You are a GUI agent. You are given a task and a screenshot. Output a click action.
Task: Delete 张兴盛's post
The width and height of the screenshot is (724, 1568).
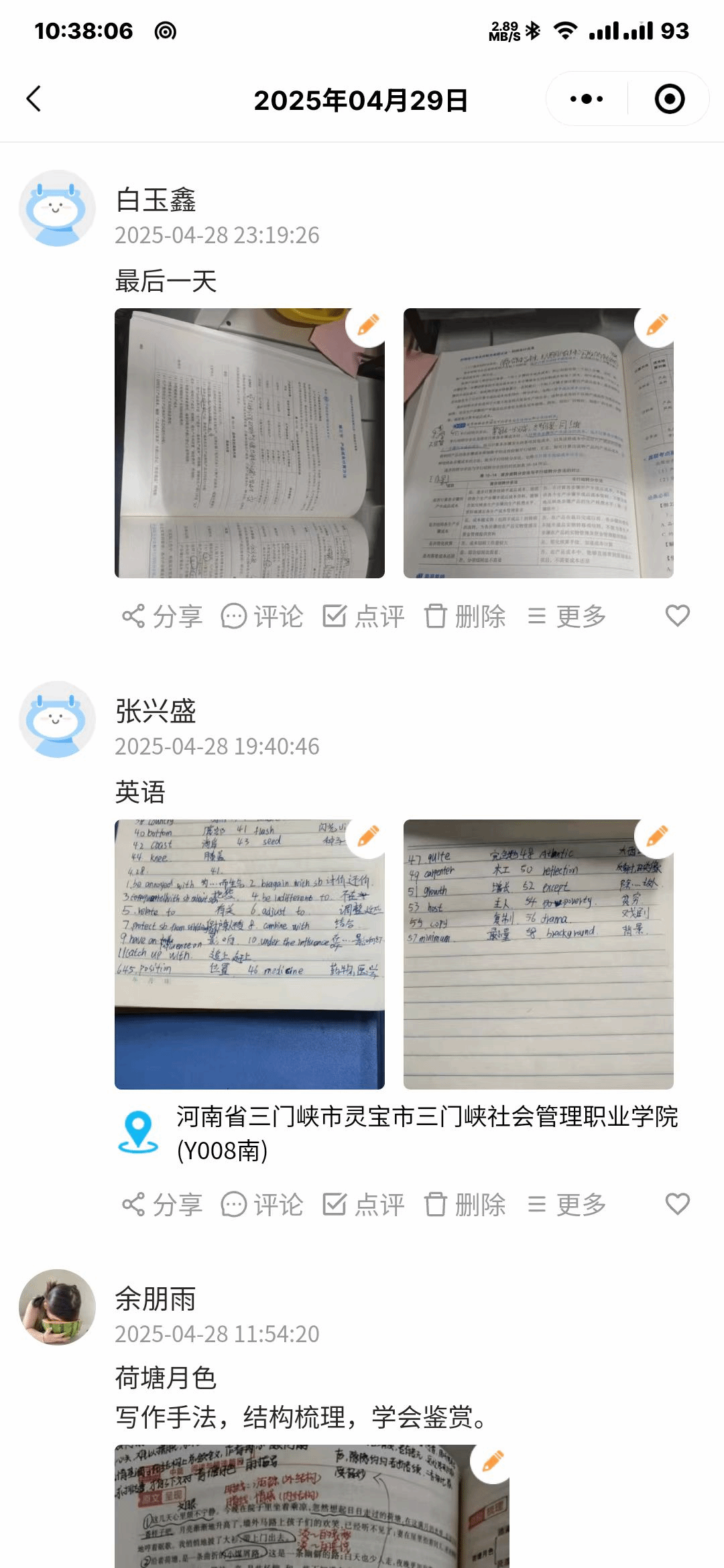coord(465,1204)
